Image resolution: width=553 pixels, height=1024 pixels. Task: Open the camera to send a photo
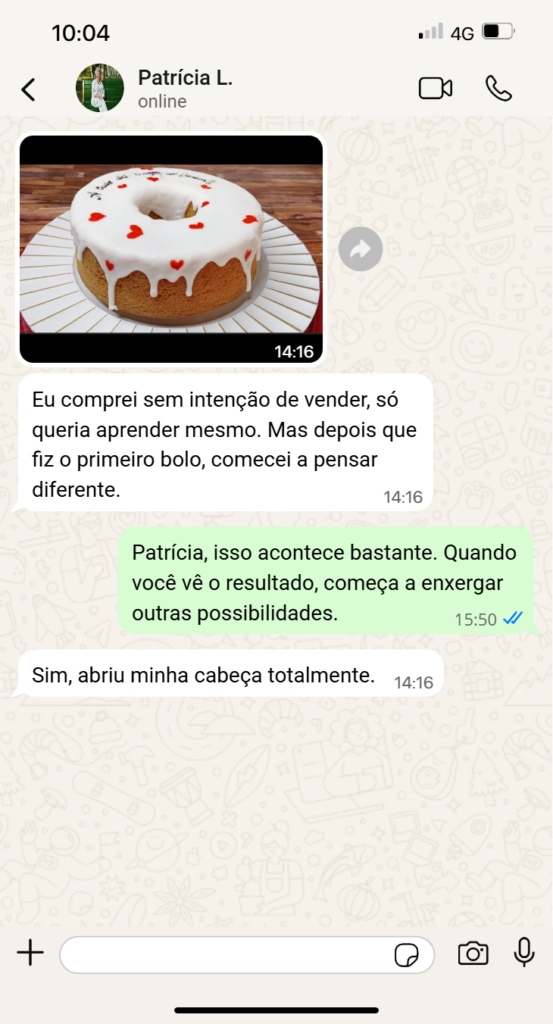tap(473, 953)
